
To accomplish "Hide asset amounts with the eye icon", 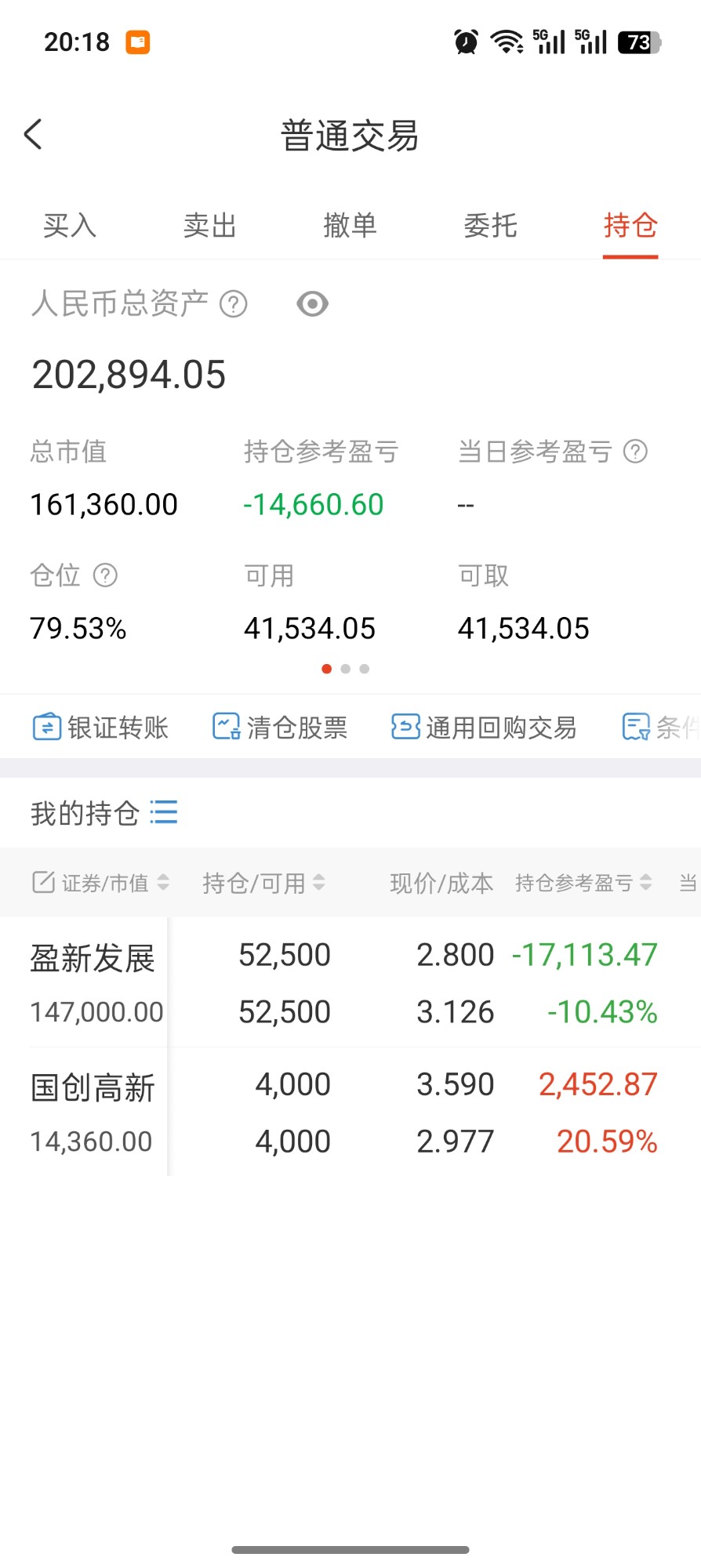I will [312, 304].
